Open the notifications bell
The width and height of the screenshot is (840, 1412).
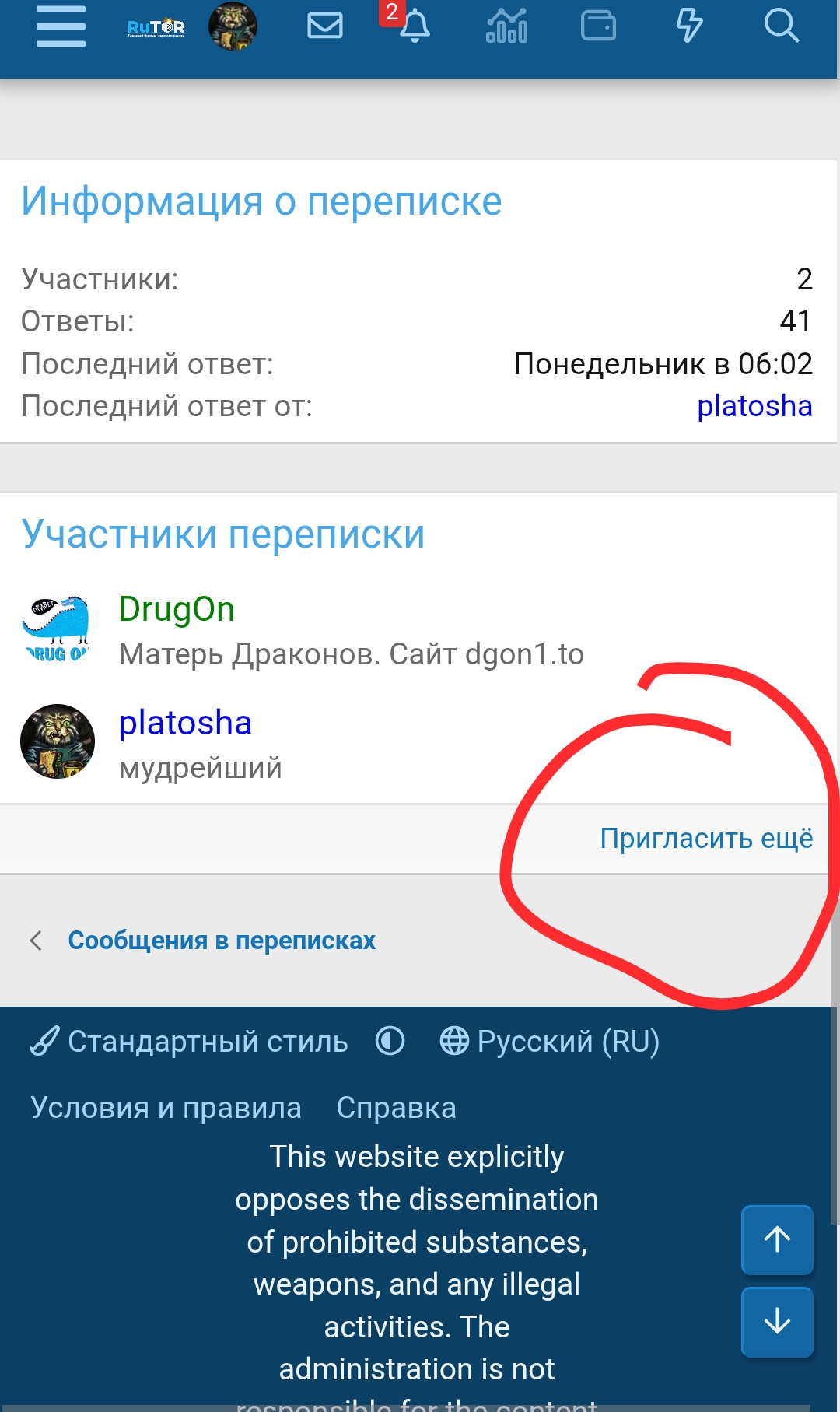point(415,26)
